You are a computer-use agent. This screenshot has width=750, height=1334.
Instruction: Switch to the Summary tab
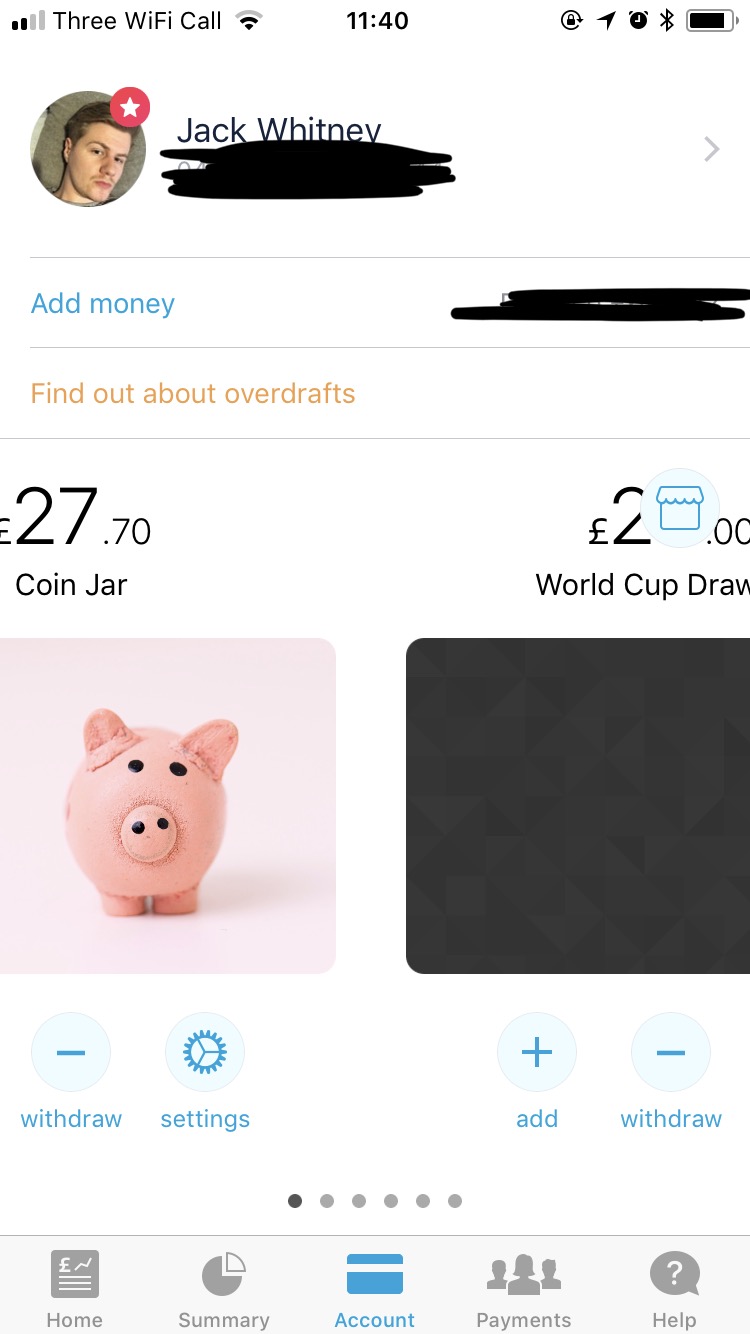[x=224, y=1289]
